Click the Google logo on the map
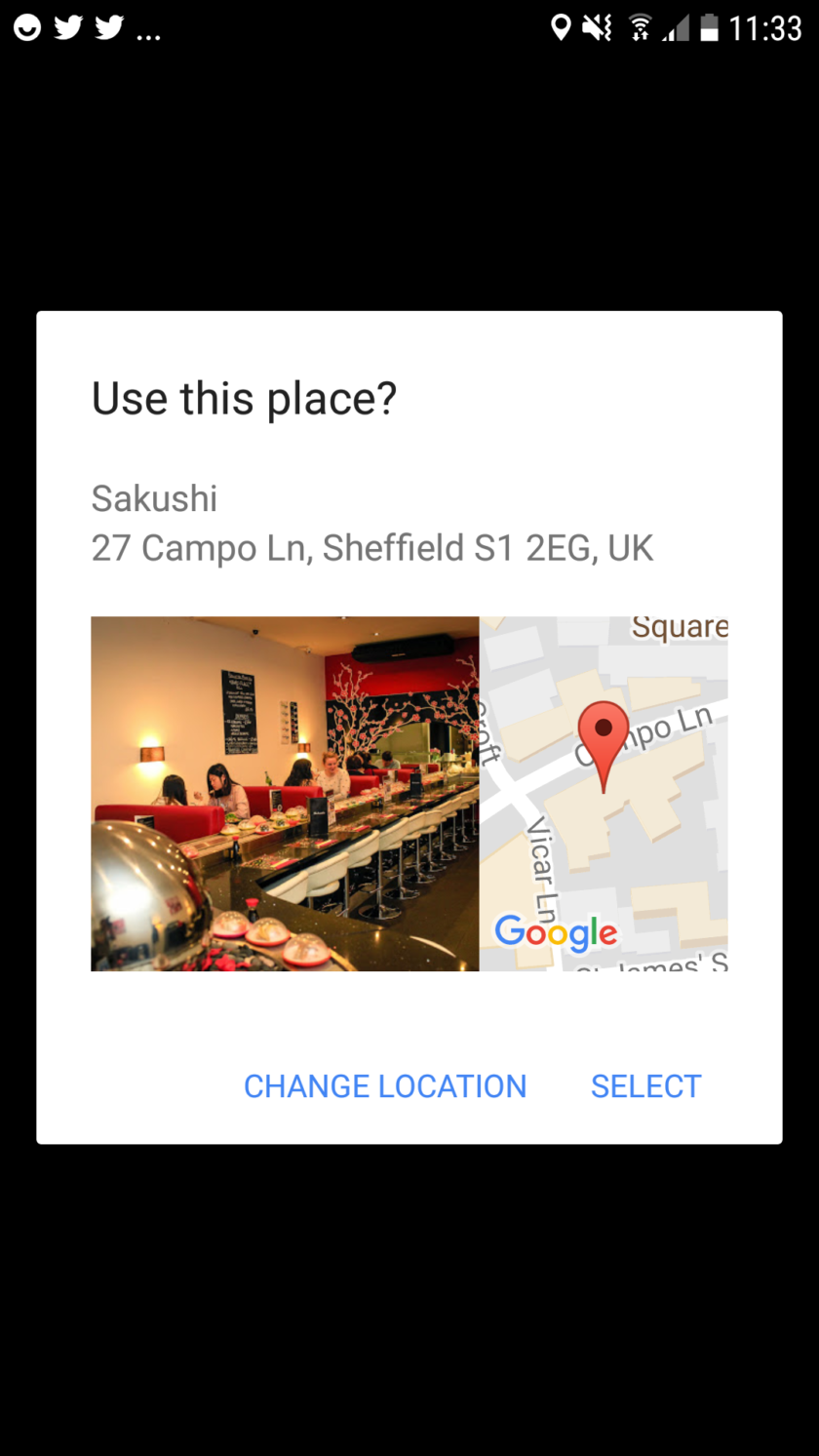The width and height of the screenshot is (819, 1456). point(556,933)
